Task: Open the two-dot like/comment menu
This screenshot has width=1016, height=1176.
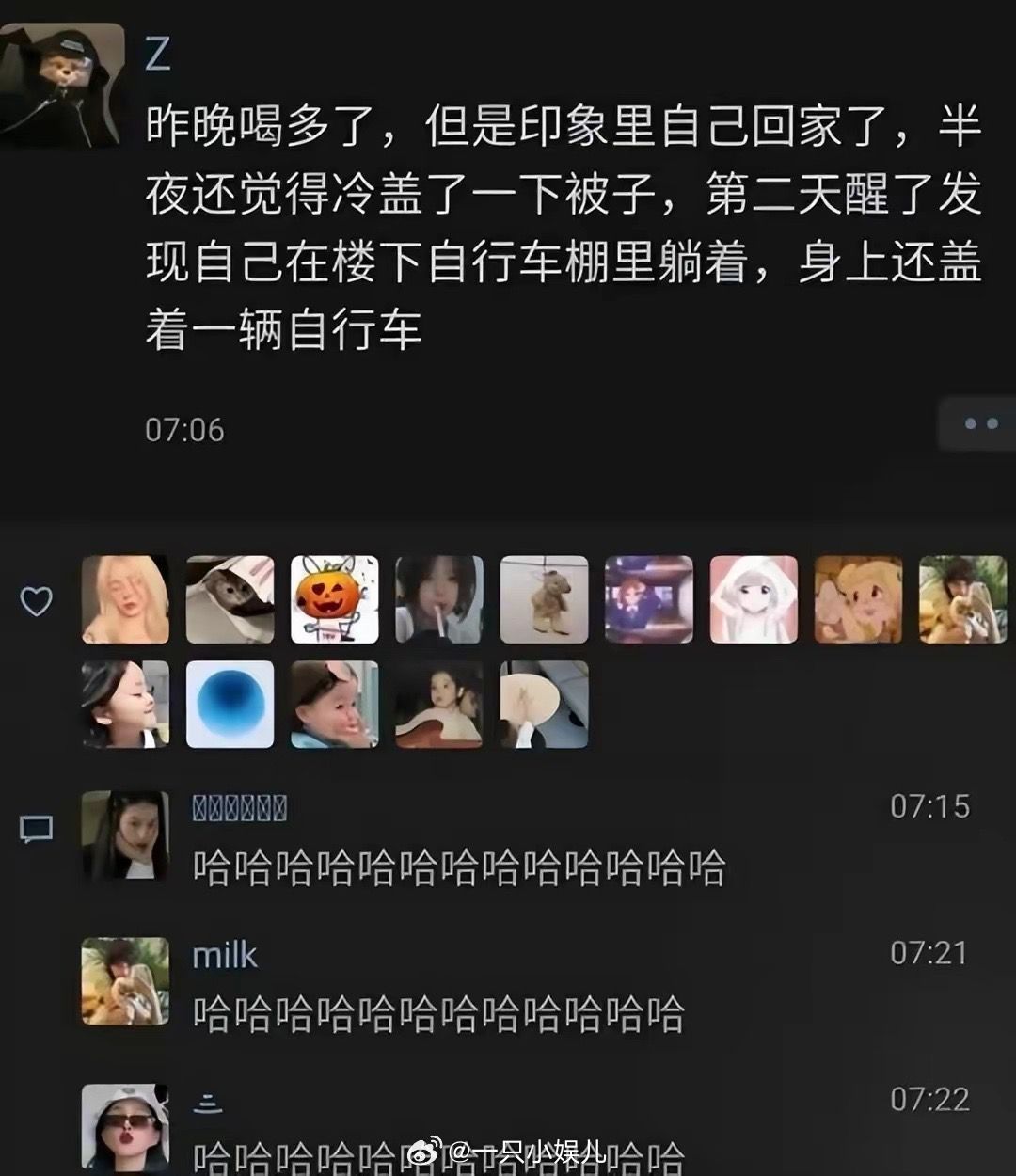Action: (980, 424)
